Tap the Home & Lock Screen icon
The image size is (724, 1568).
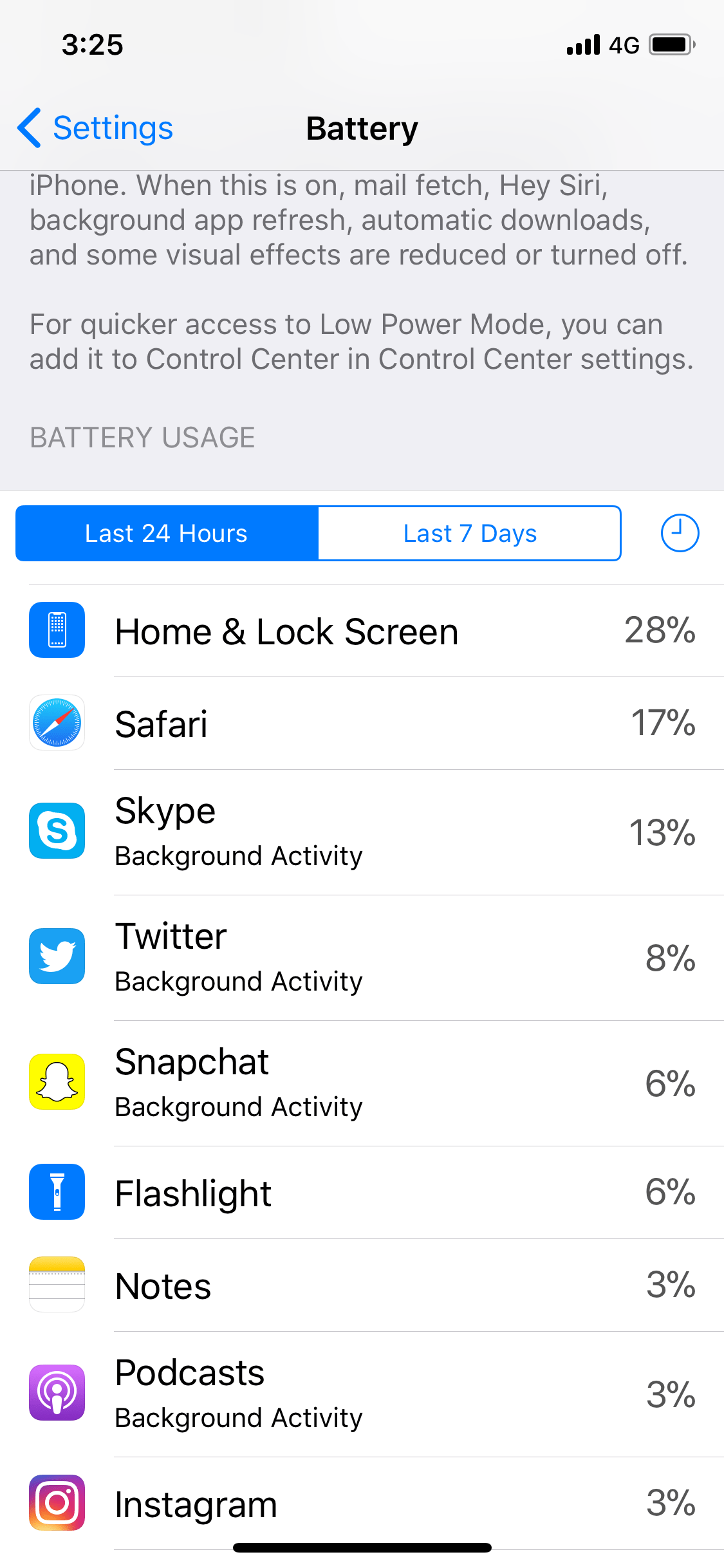point(57,631)
